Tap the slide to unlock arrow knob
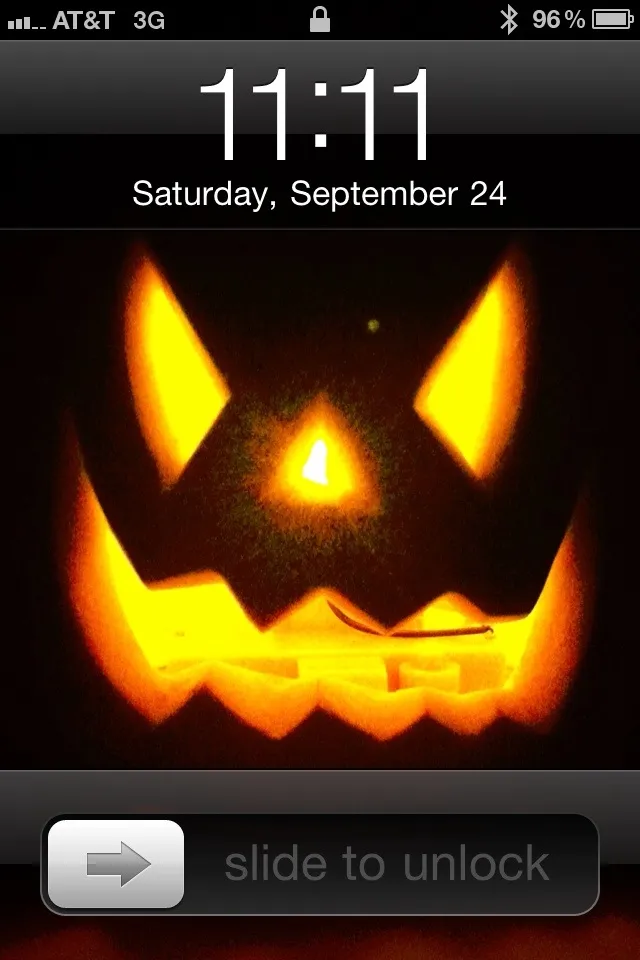 (x=116, y=864)
